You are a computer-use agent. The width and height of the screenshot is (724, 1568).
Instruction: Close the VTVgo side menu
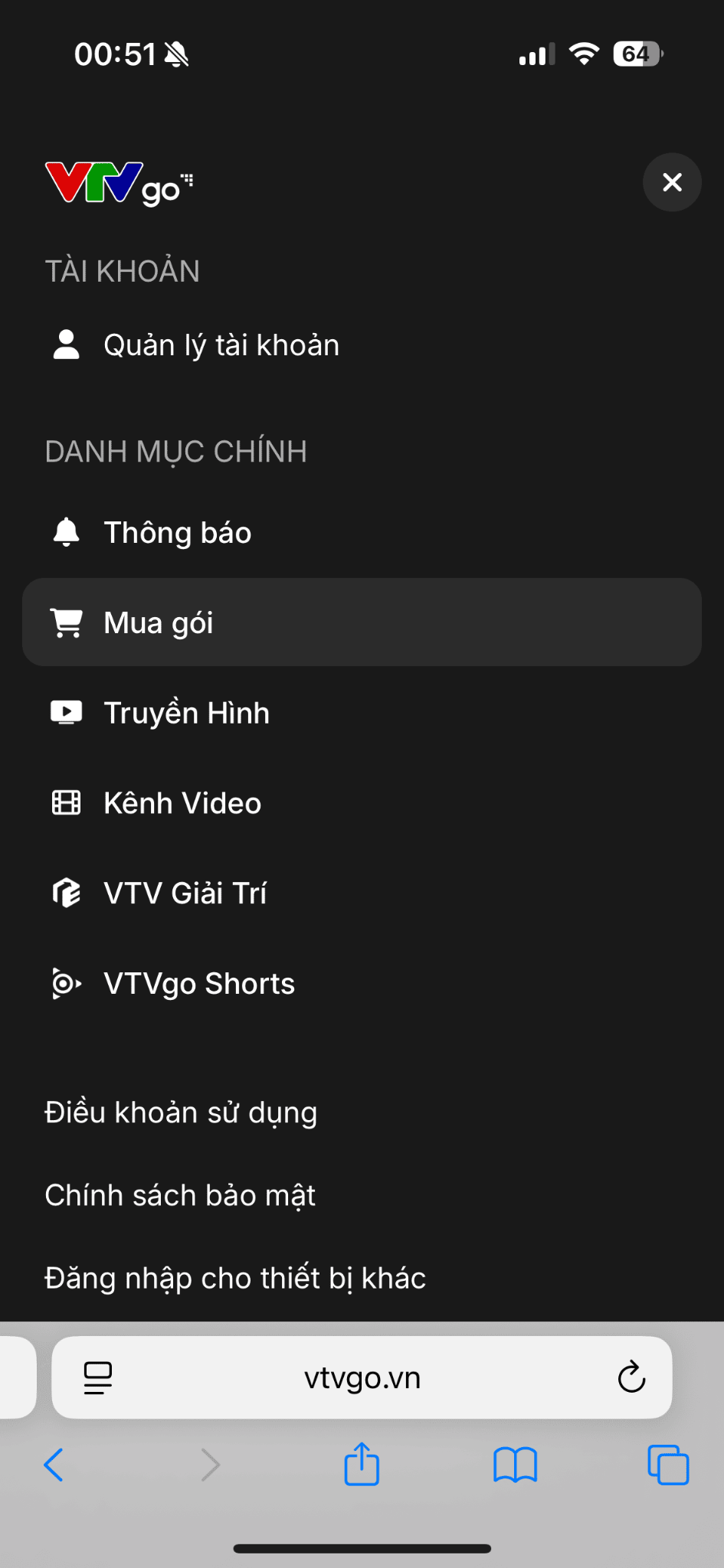click(672, 182)
